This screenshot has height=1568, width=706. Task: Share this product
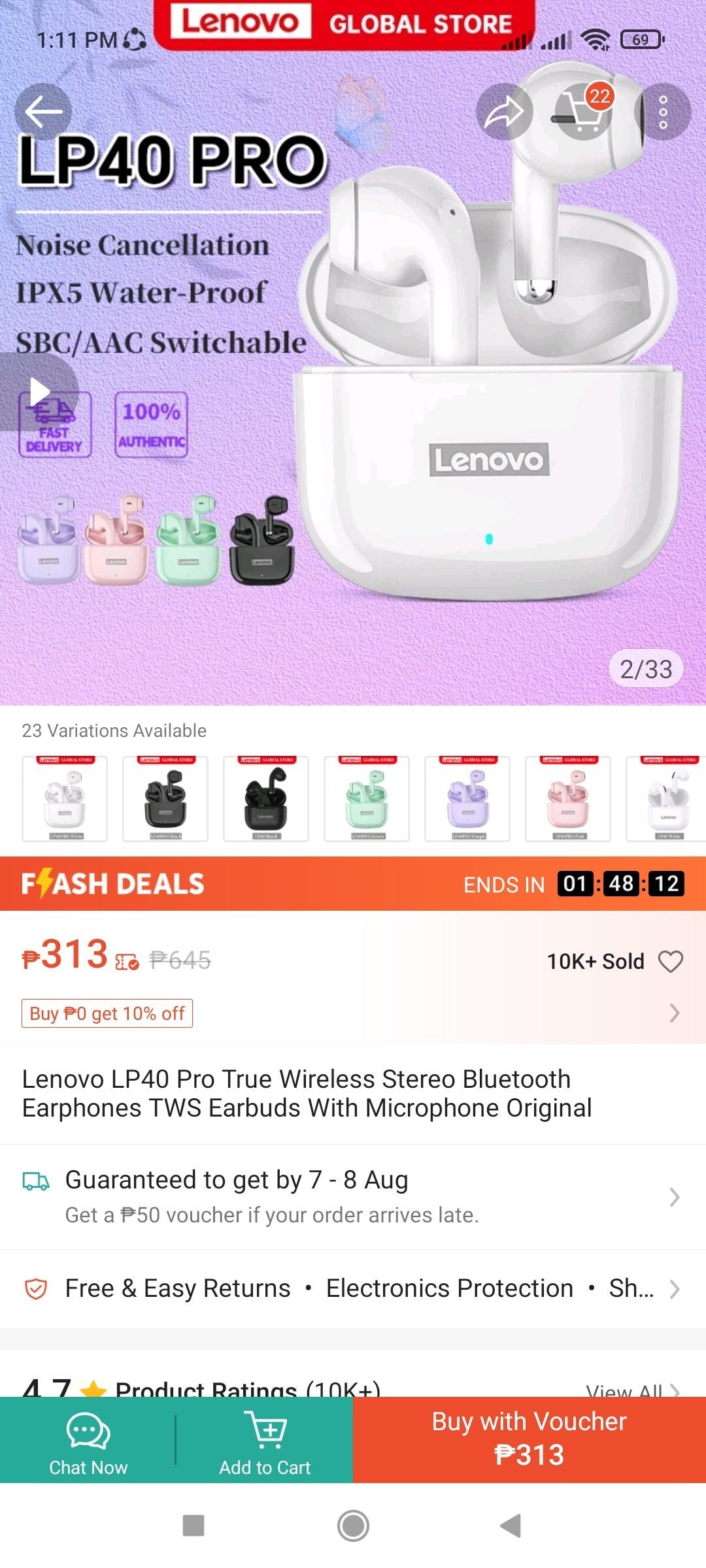tap(504, 112)
